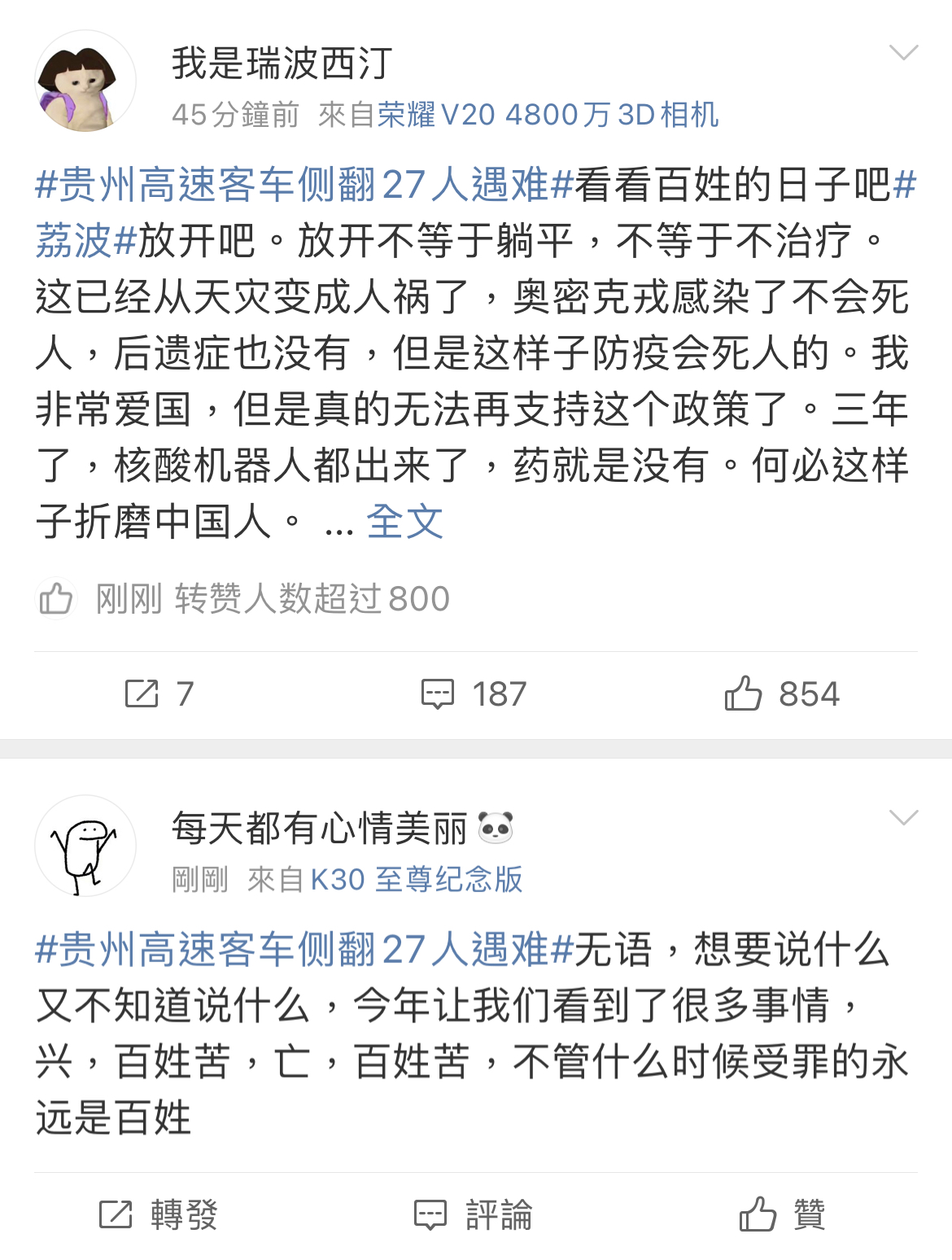Open hashtag #贵州高速客车侧翻27人遇难# in second post

click(x=304, y=950)
